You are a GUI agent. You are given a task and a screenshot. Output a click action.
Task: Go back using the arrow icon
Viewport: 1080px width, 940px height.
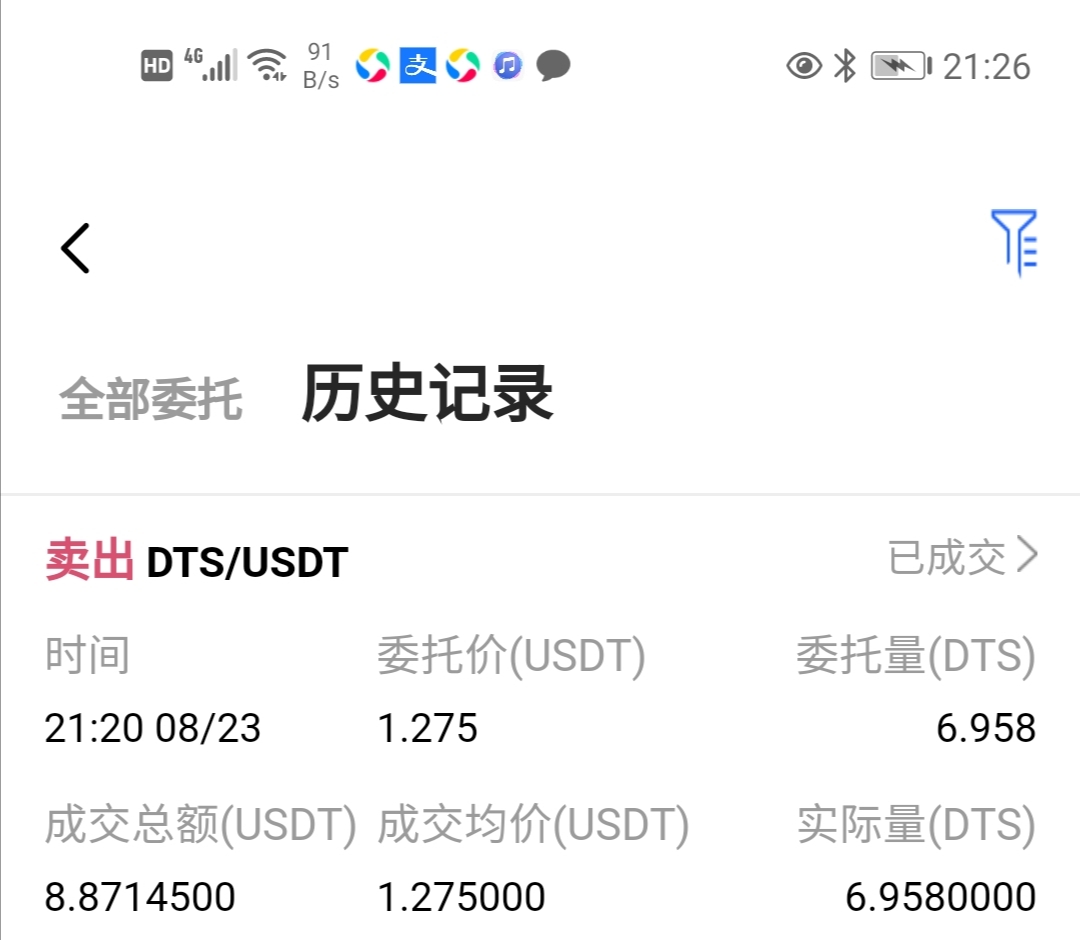click(76, 248)
